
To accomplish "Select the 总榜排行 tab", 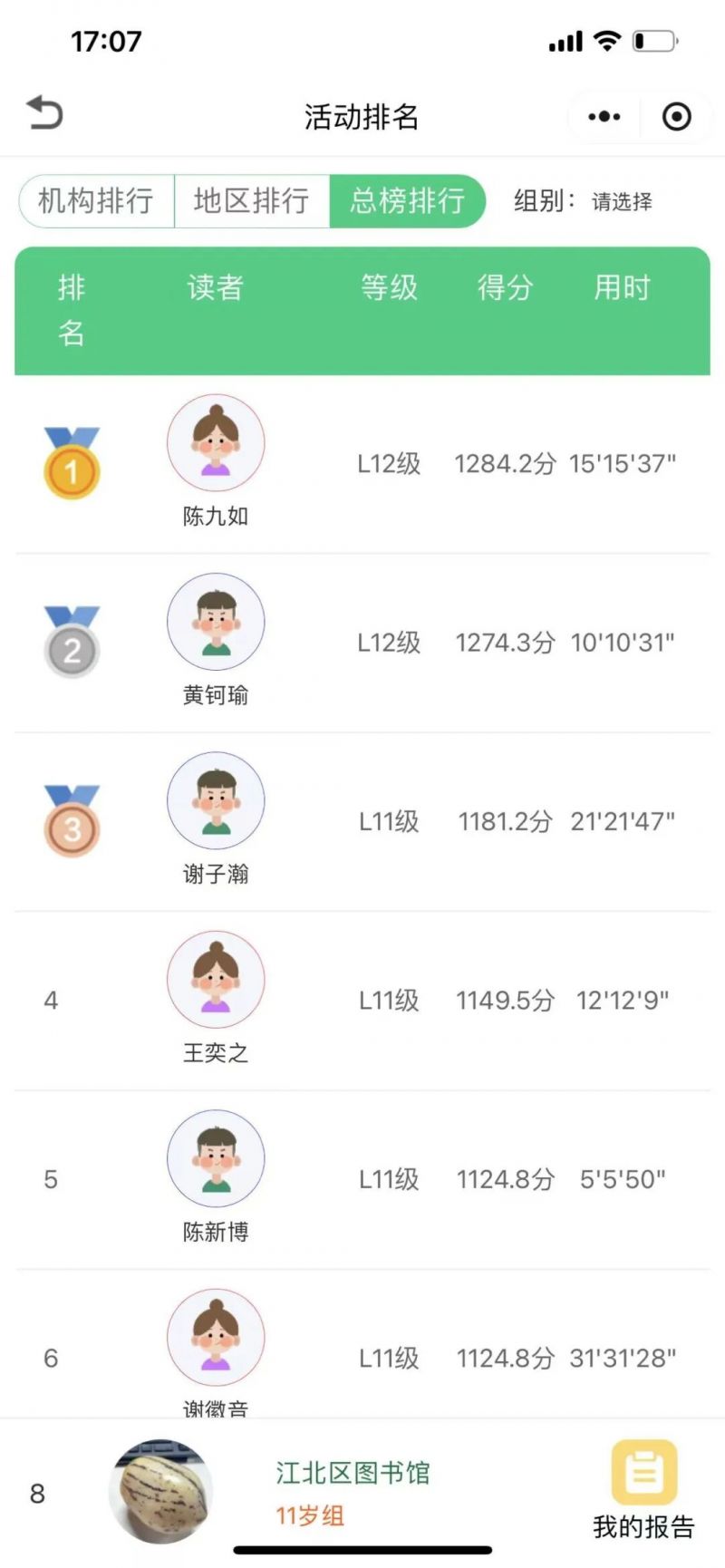I will click(407, 200).
